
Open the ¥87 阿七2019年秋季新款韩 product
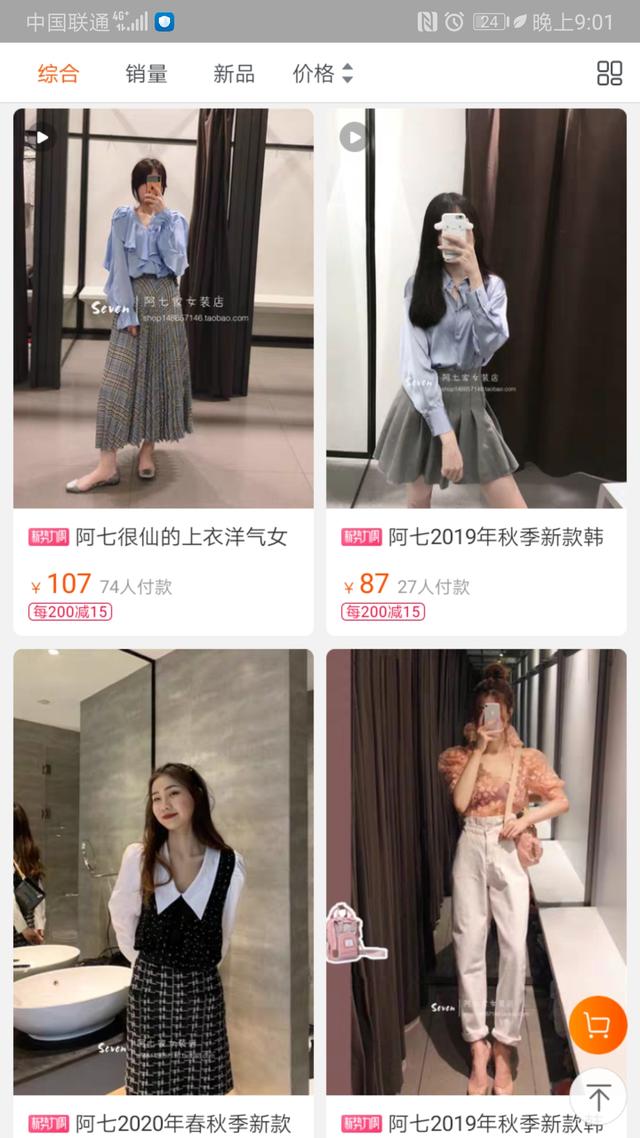pos(476,372)
